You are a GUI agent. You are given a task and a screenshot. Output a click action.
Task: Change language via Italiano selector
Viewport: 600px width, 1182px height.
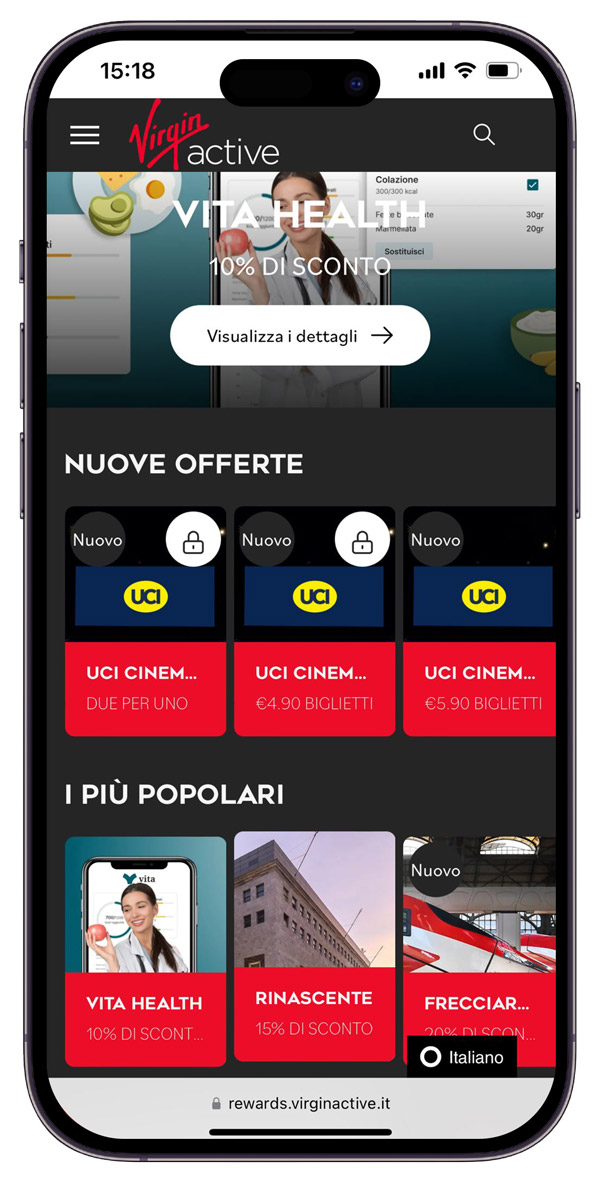[462, 1057]
